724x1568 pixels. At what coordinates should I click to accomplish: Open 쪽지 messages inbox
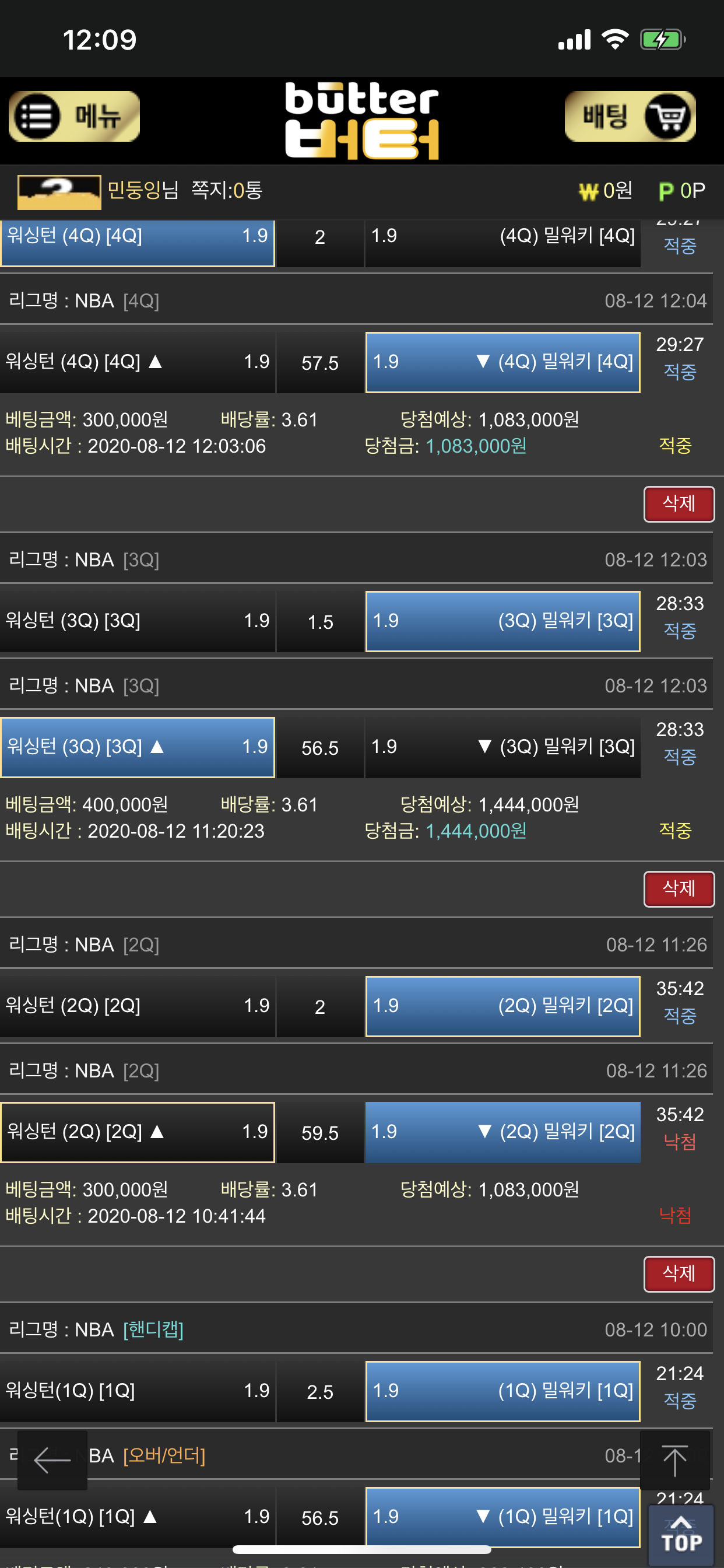226,191
